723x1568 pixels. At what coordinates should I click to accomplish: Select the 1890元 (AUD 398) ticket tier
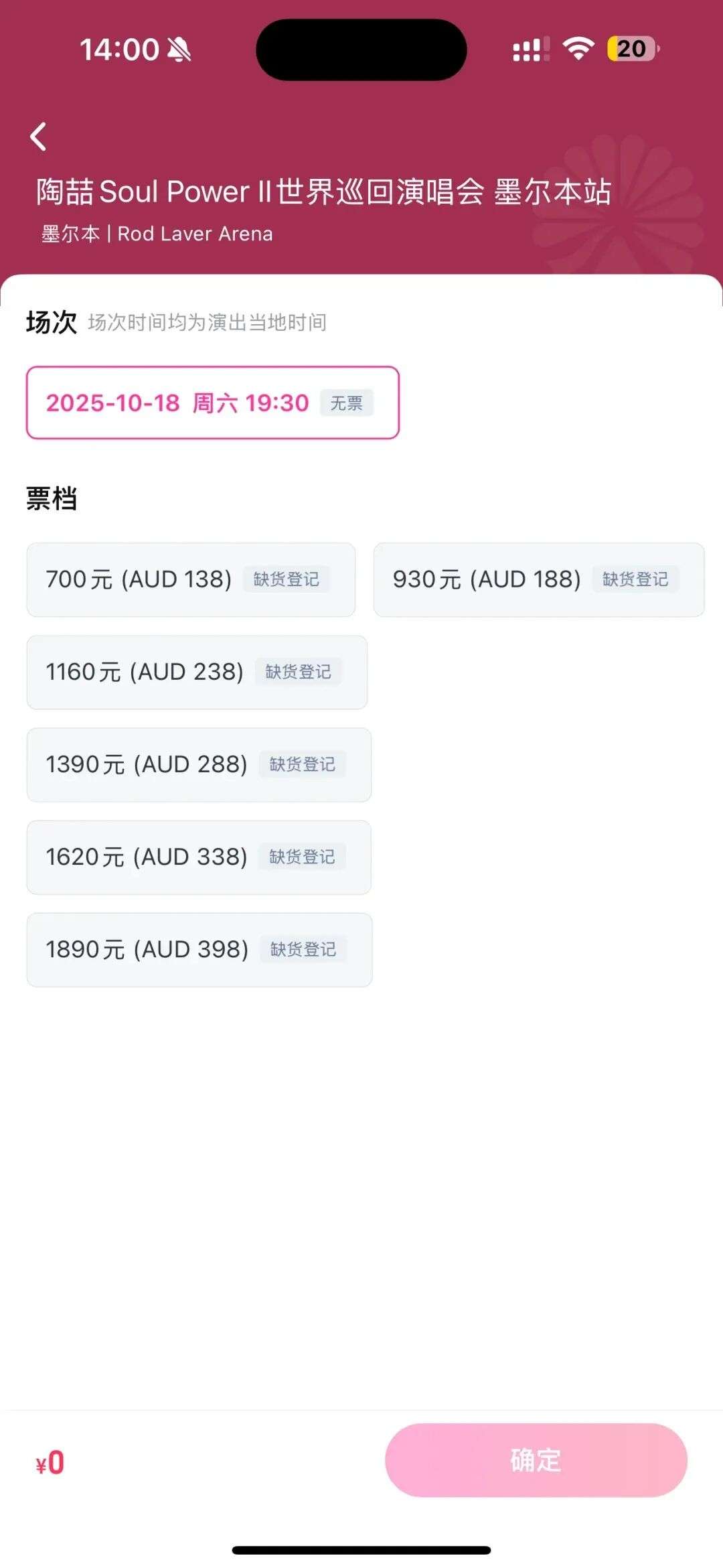click(199, 950)
